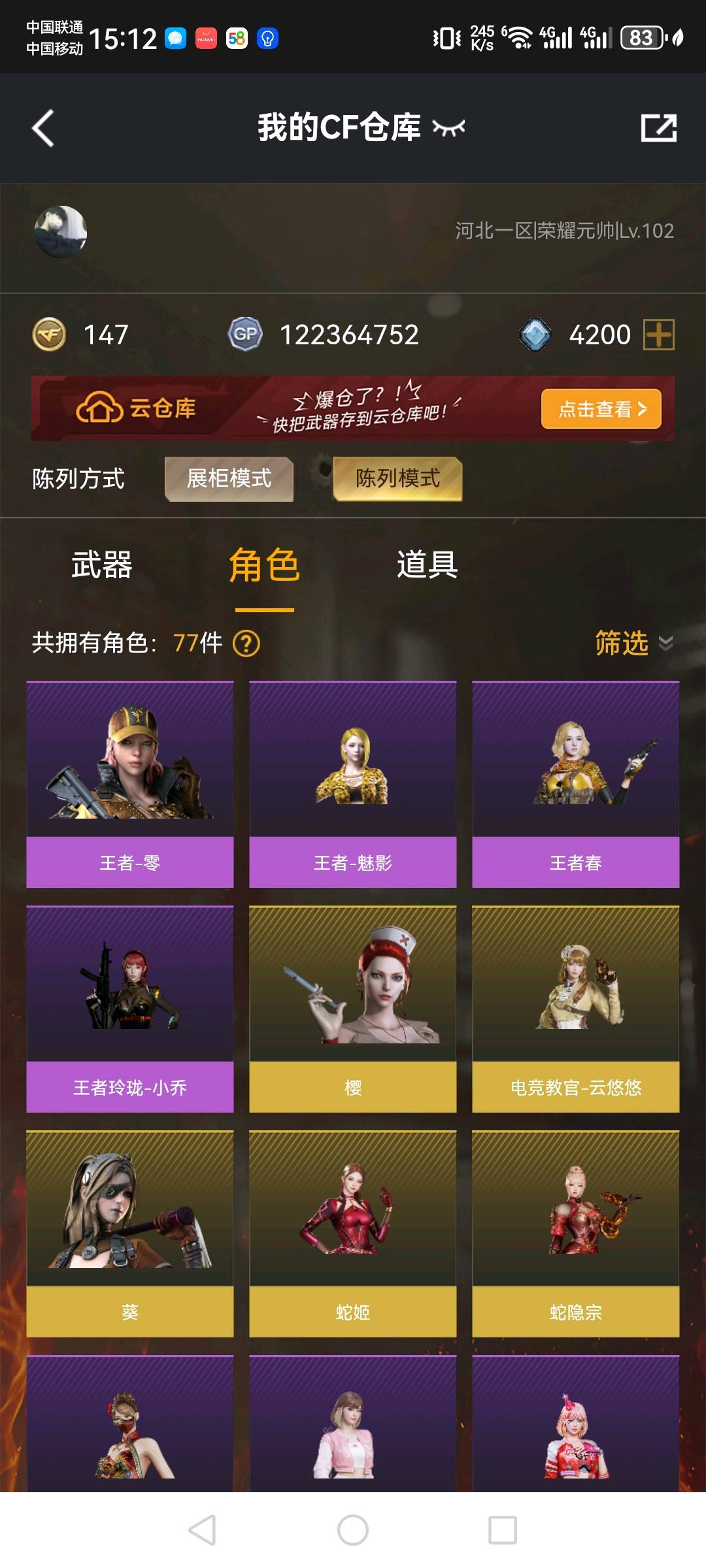This screenshot has width=706, height=1568.
Task: Open the 王者春 character card
Action: tap(576, 784)
